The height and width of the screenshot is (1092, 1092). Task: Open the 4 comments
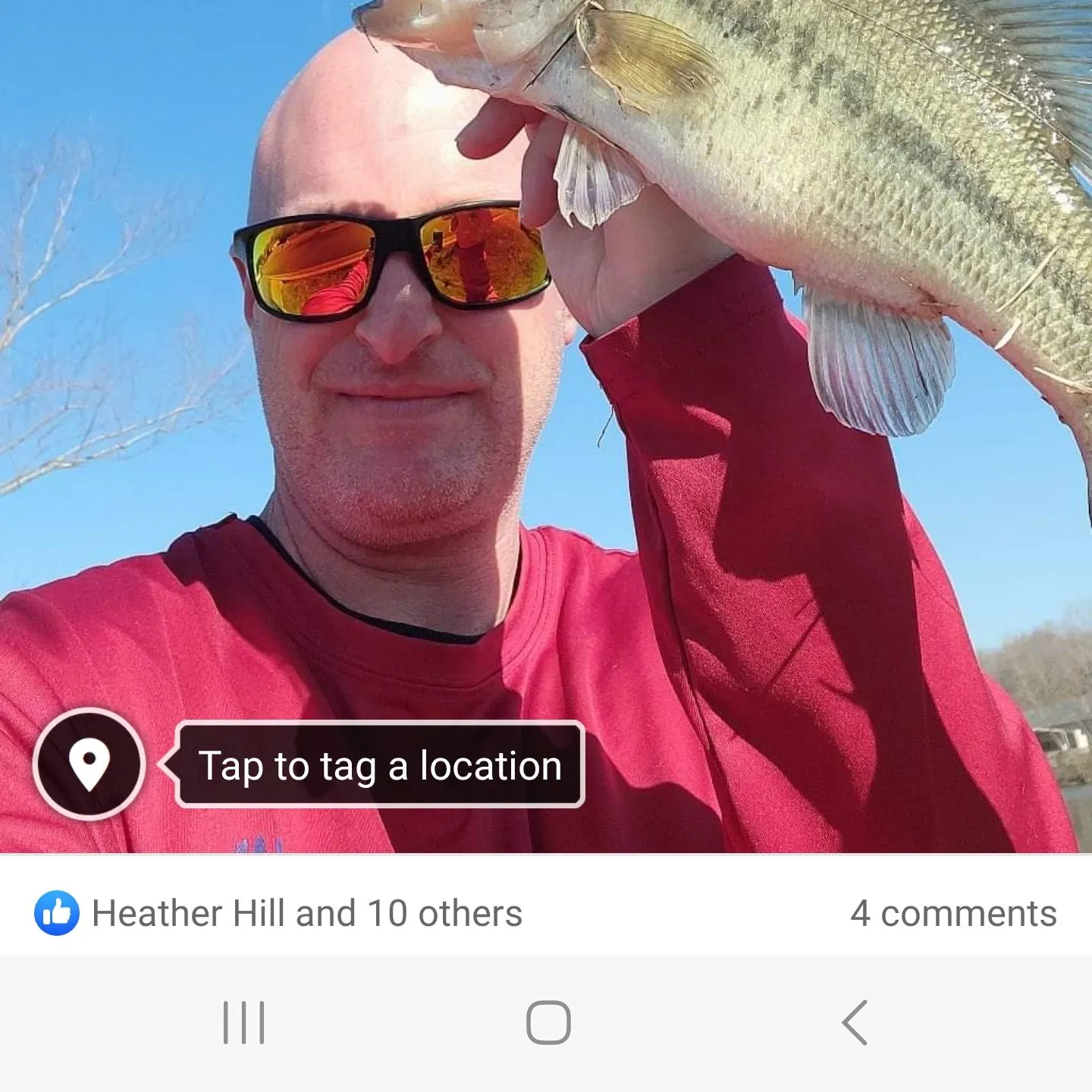952,913
